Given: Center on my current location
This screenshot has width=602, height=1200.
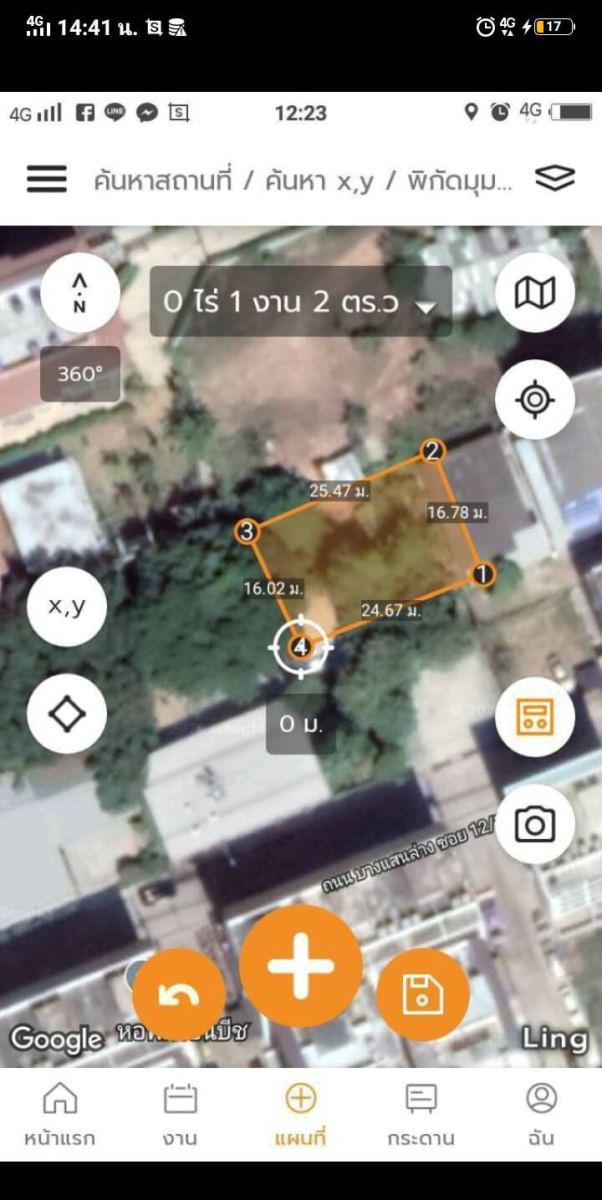Looking at the screenshot, I should pos(535,399).
